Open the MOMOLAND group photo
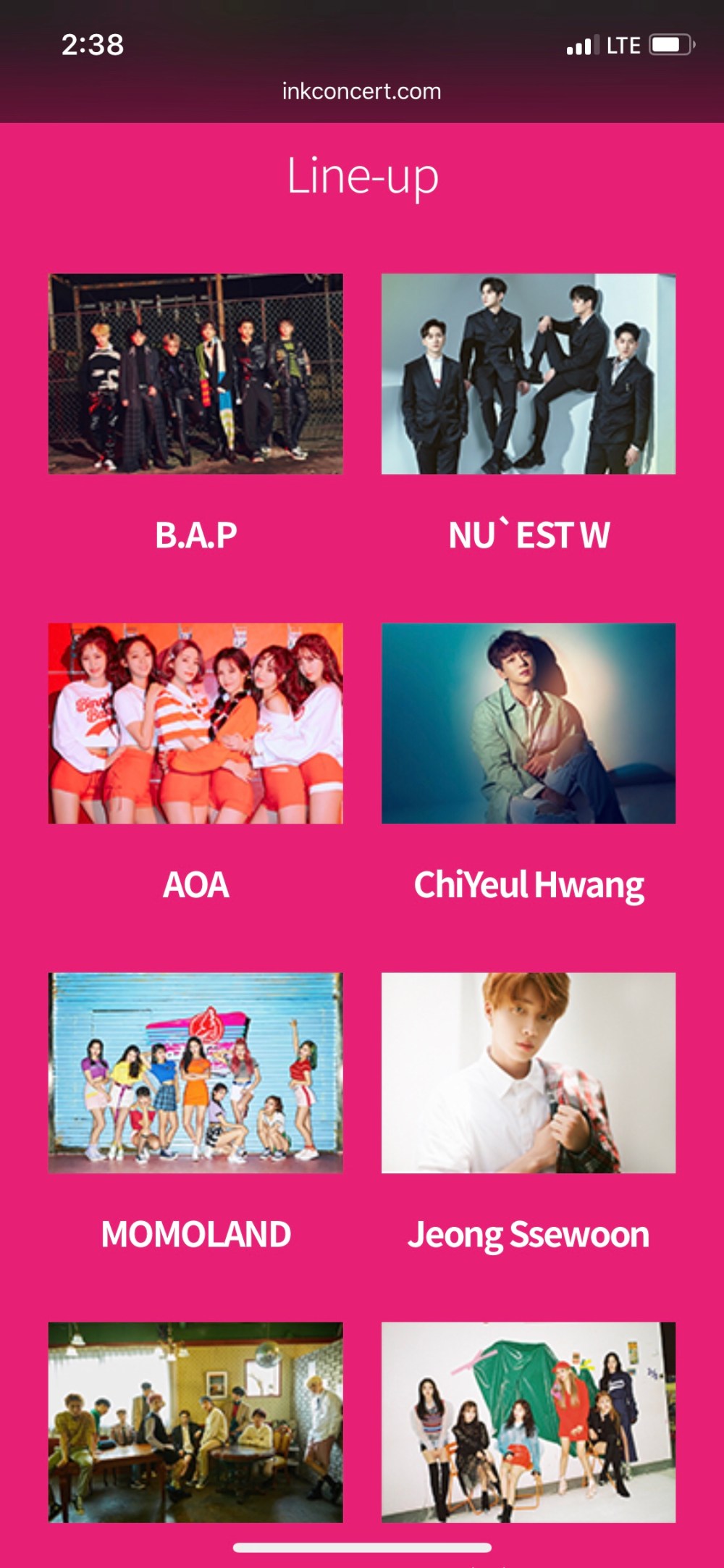Screen dimensions: 724x1568 195,1073
